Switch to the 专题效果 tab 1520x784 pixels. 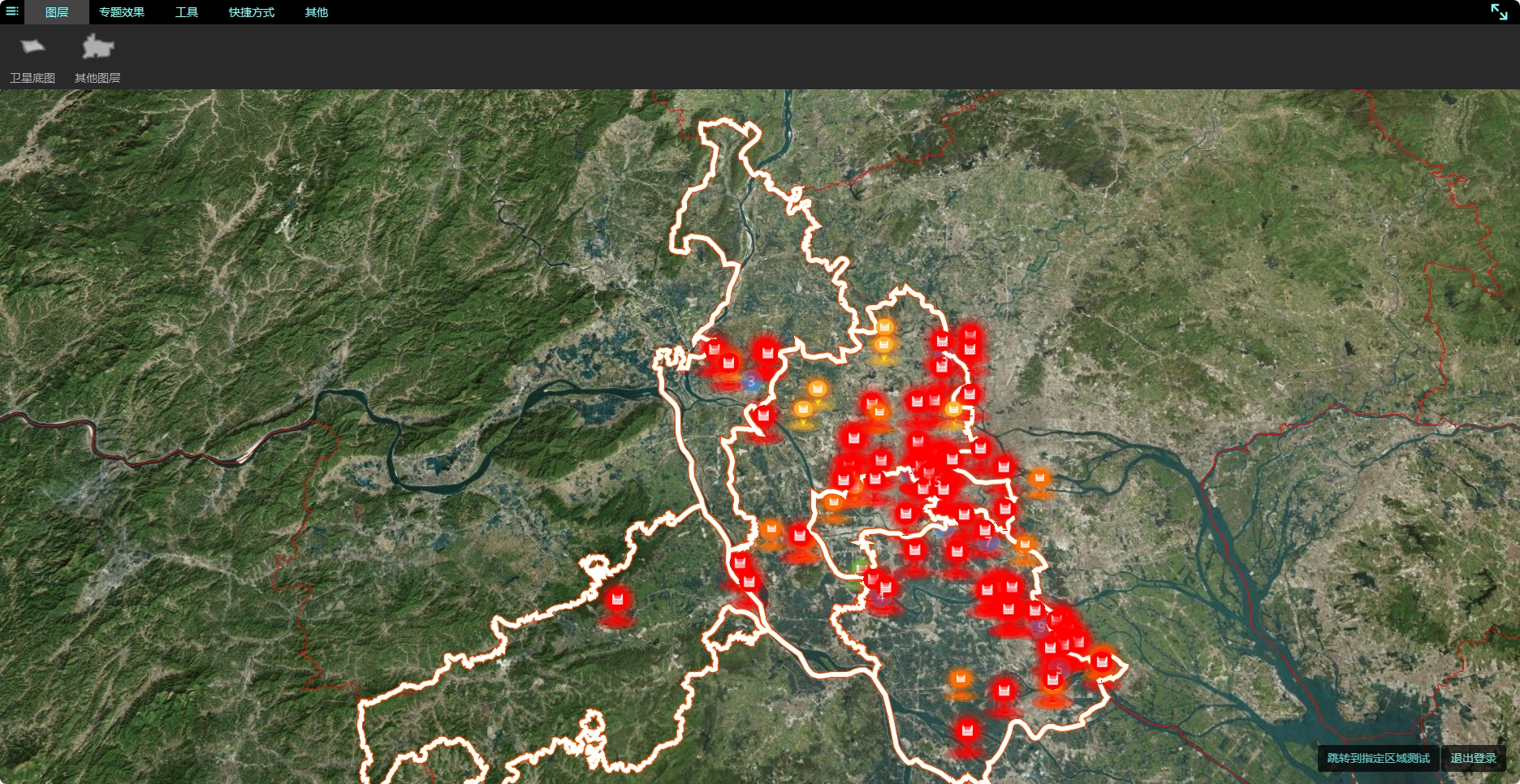(122, 12)
